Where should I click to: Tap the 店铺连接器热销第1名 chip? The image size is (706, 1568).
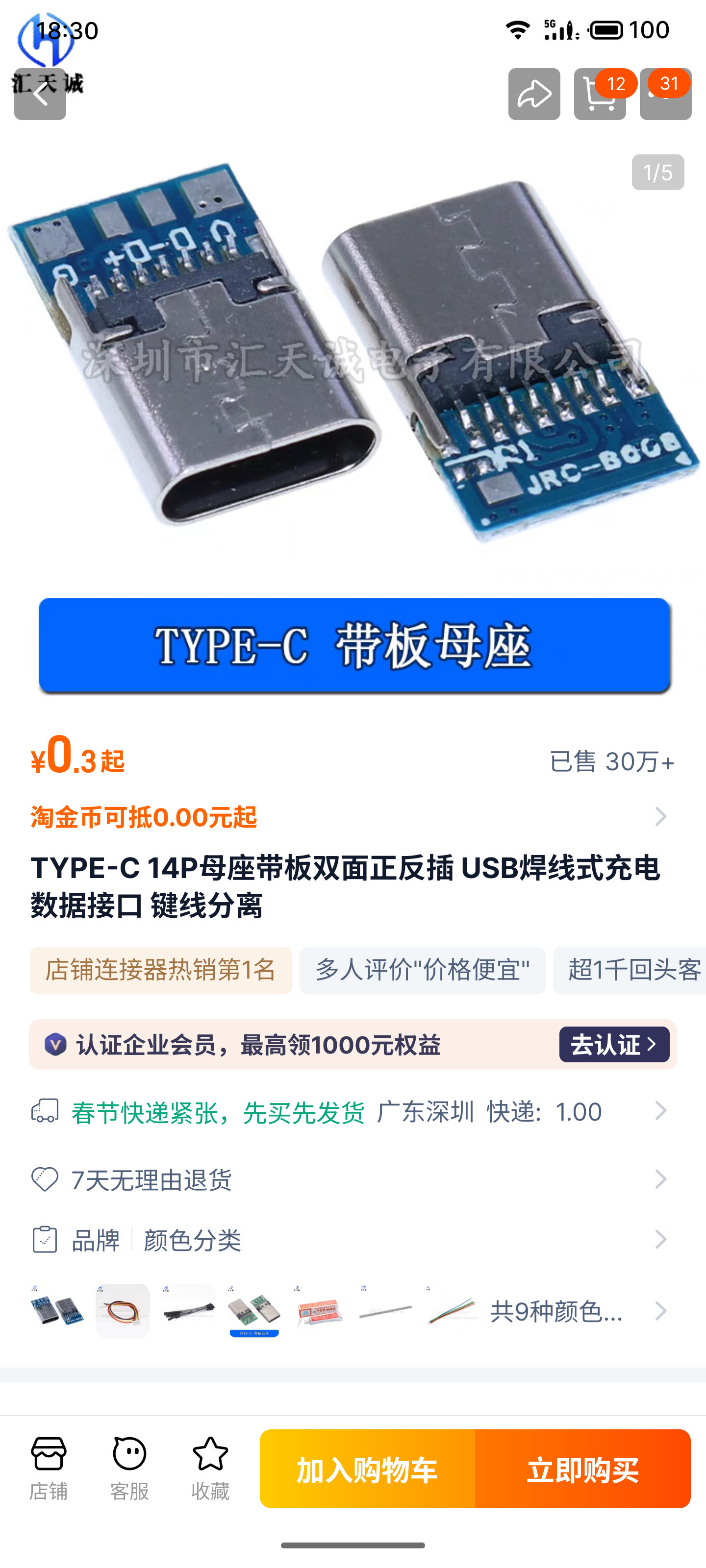tap(161, 970)
